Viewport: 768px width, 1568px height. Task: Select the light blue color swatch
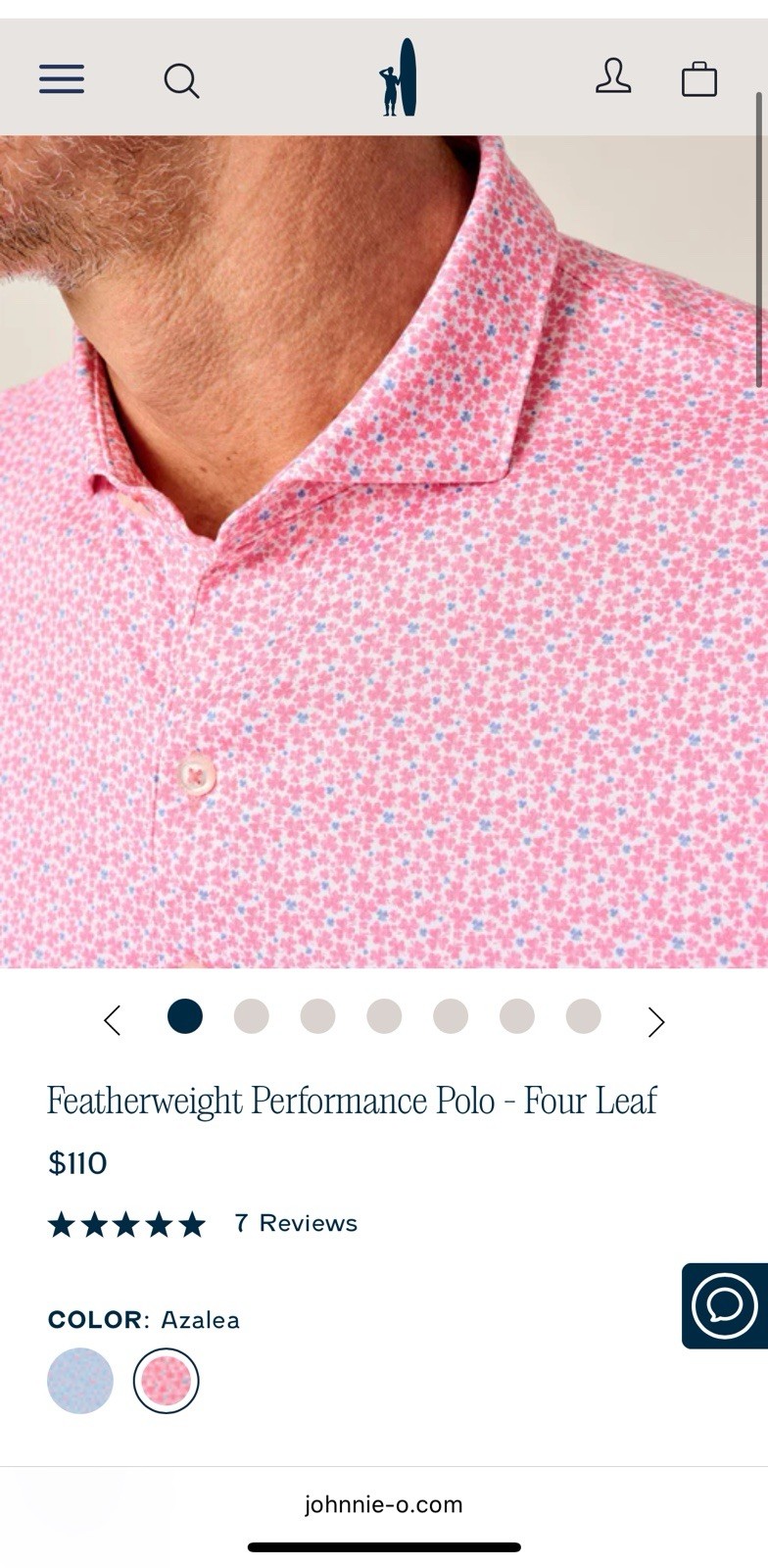point(80,1380)
